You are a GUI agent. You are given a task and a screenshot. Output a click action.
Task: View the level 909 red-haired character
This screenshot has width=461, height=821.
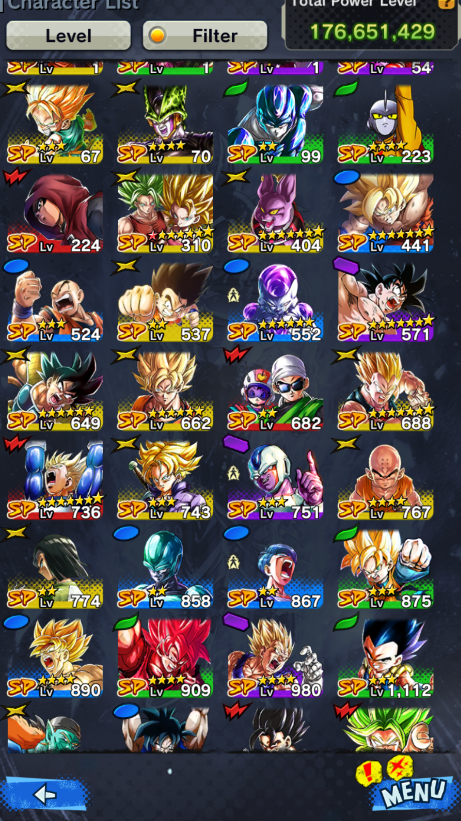165,659
